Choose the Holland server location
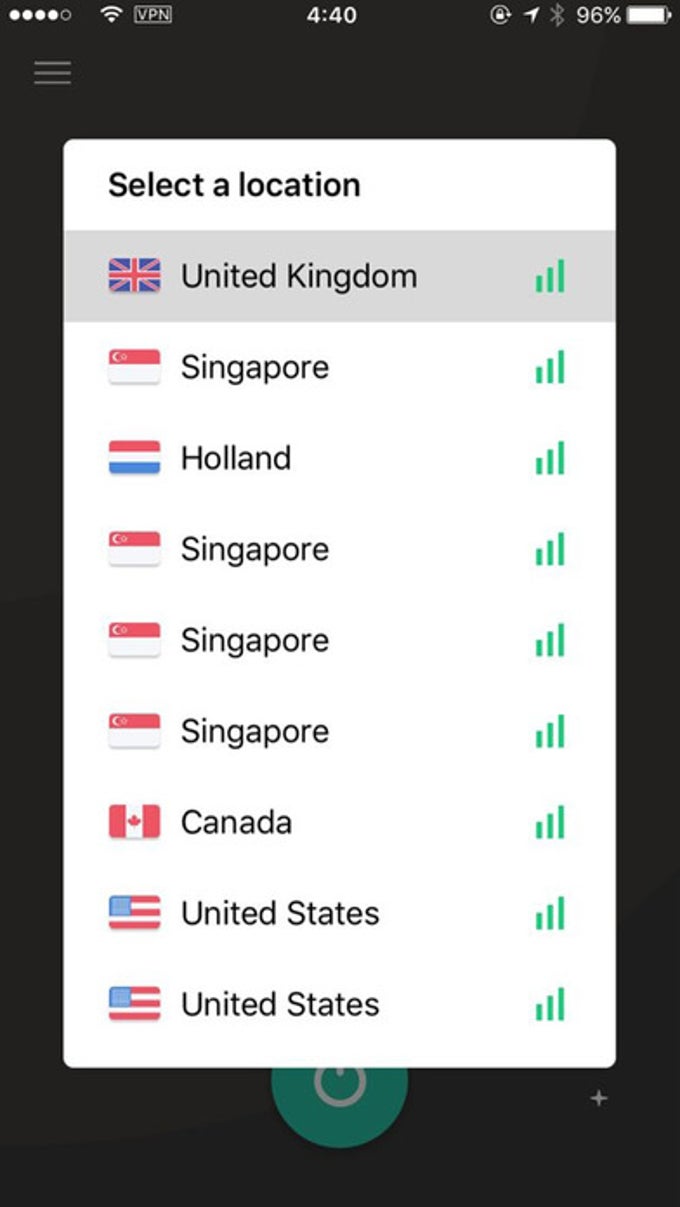Image resolution: width=680 pixels, height=1207 pixels. point(339,458)
